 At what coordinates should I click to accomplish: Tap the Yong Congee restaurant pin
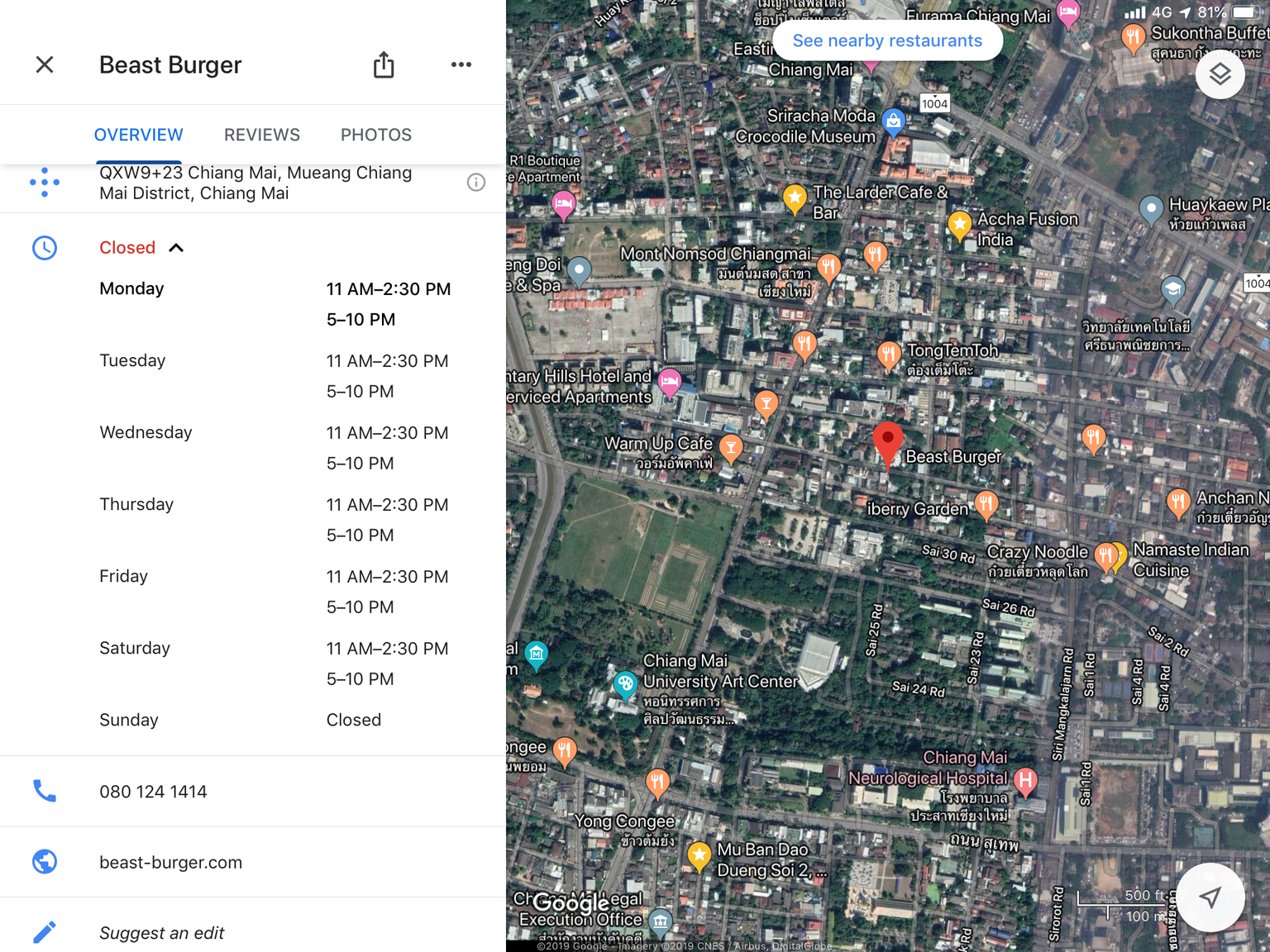[x=657, y=781]
